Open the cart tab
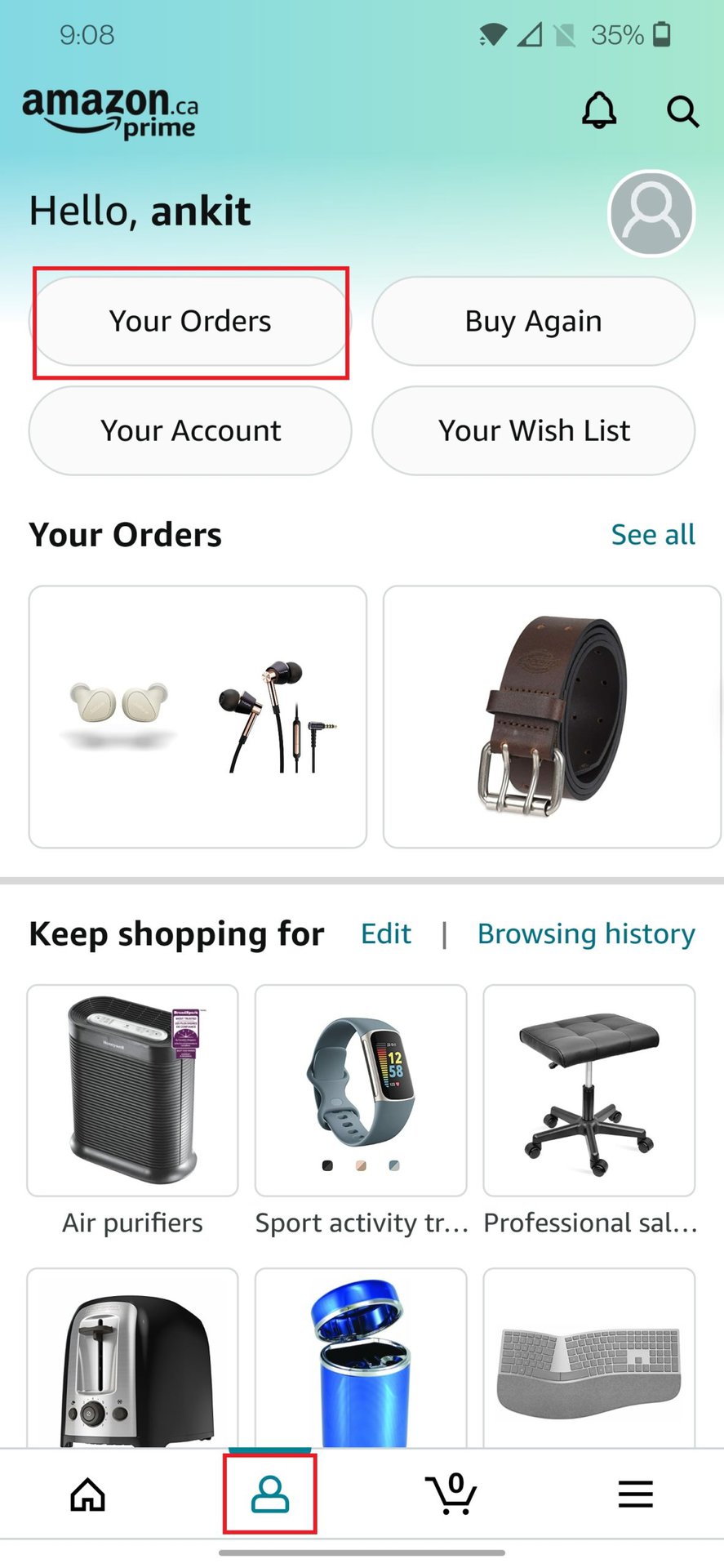724x1568 pixels. (x=451, y=1494)
